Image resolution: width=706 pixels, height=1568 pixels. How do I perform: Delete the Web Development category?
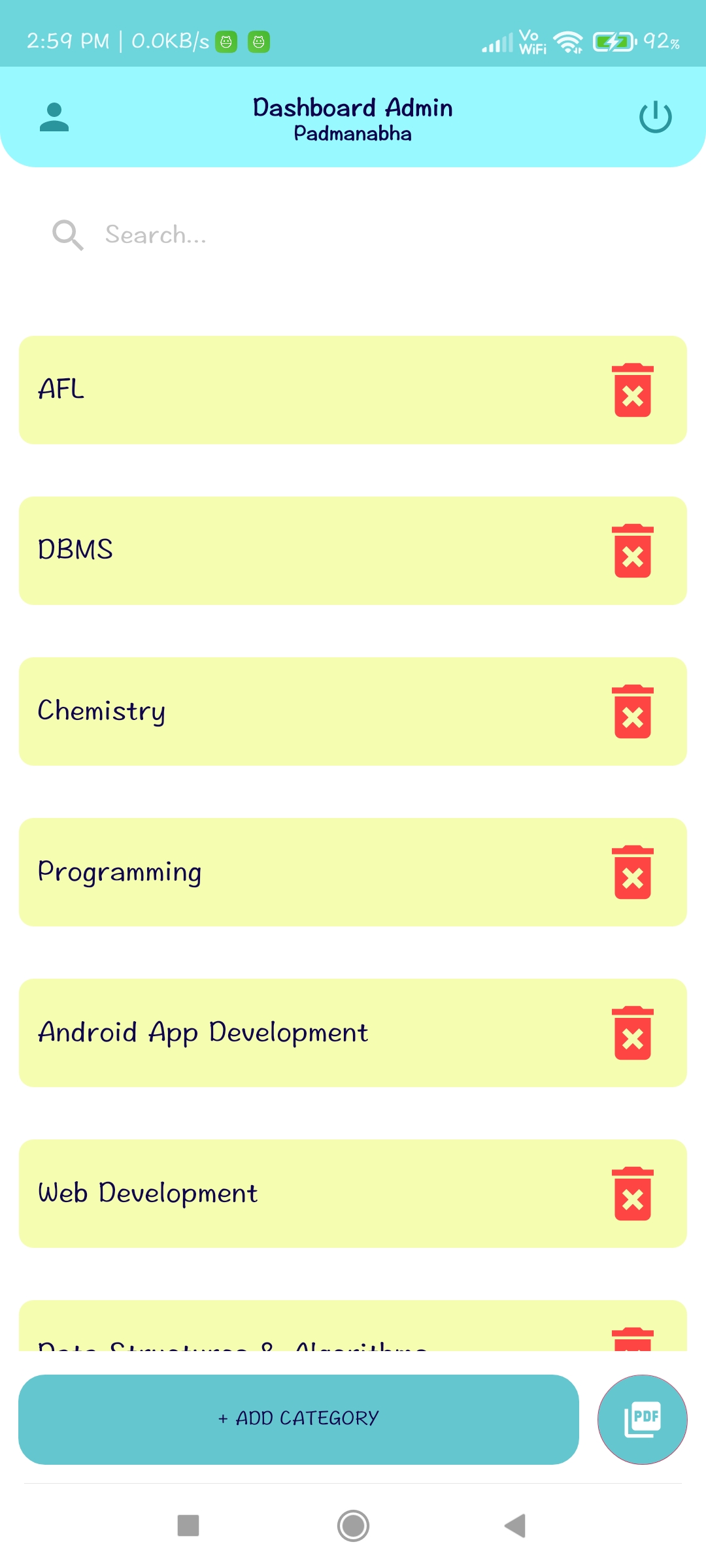pos(631,1194)
